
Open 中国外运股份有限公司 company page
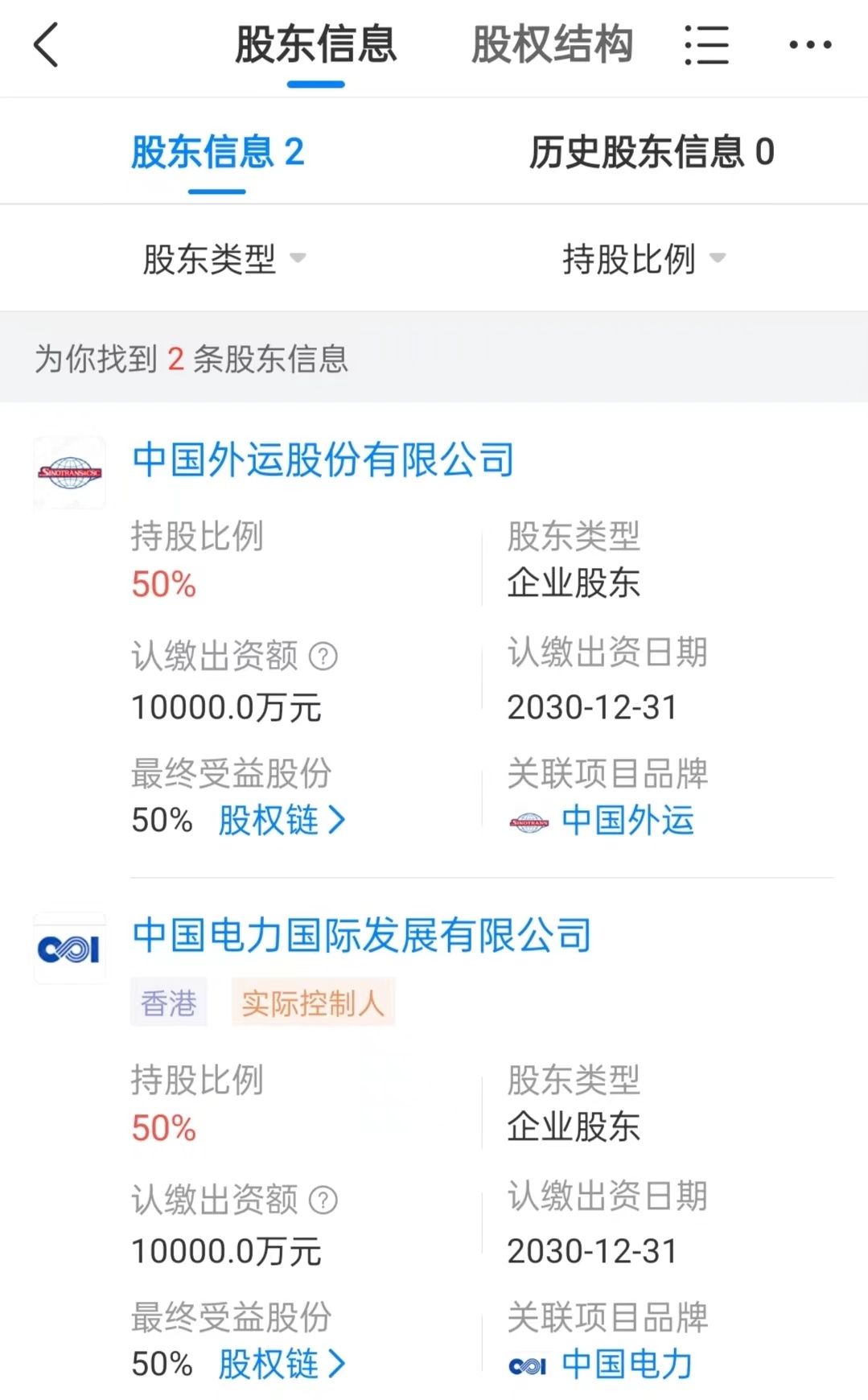(x=323, y=460)
